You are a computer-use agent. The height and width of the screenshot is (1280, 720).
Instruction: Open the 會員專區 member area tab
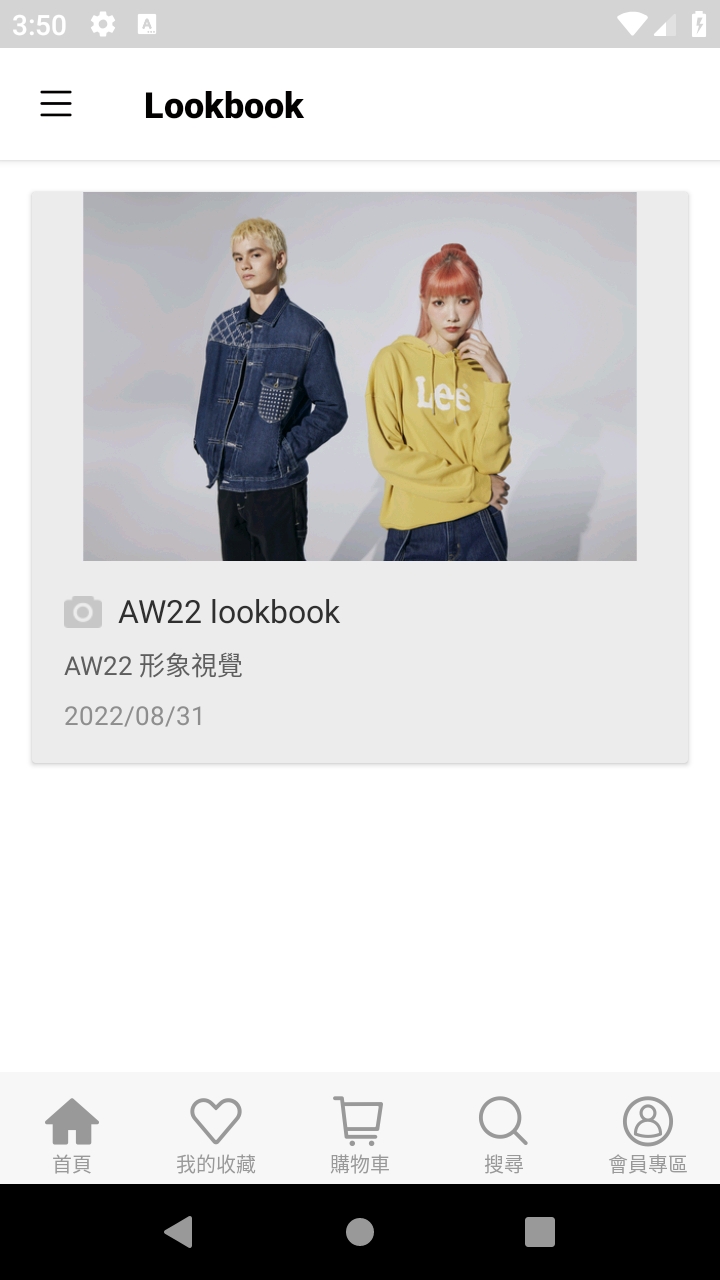coord(648,1134)
